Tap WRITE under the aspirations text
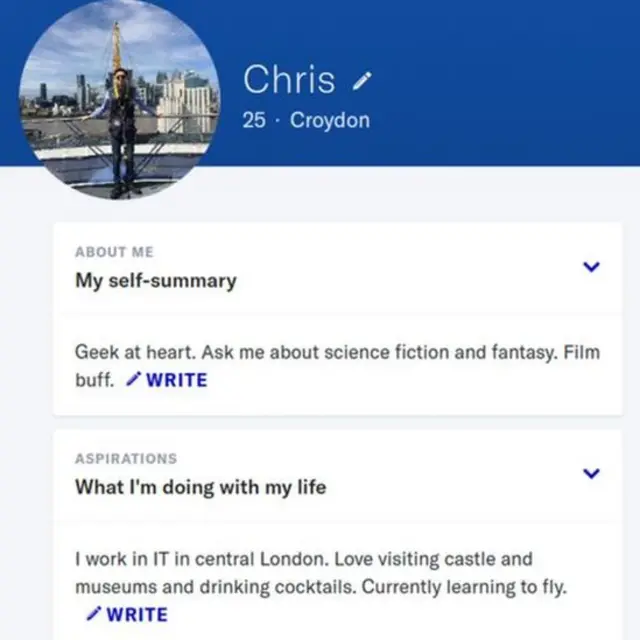The width and height of the screenshot is (640, 640). pyautogui.click(x=126, y=614)
